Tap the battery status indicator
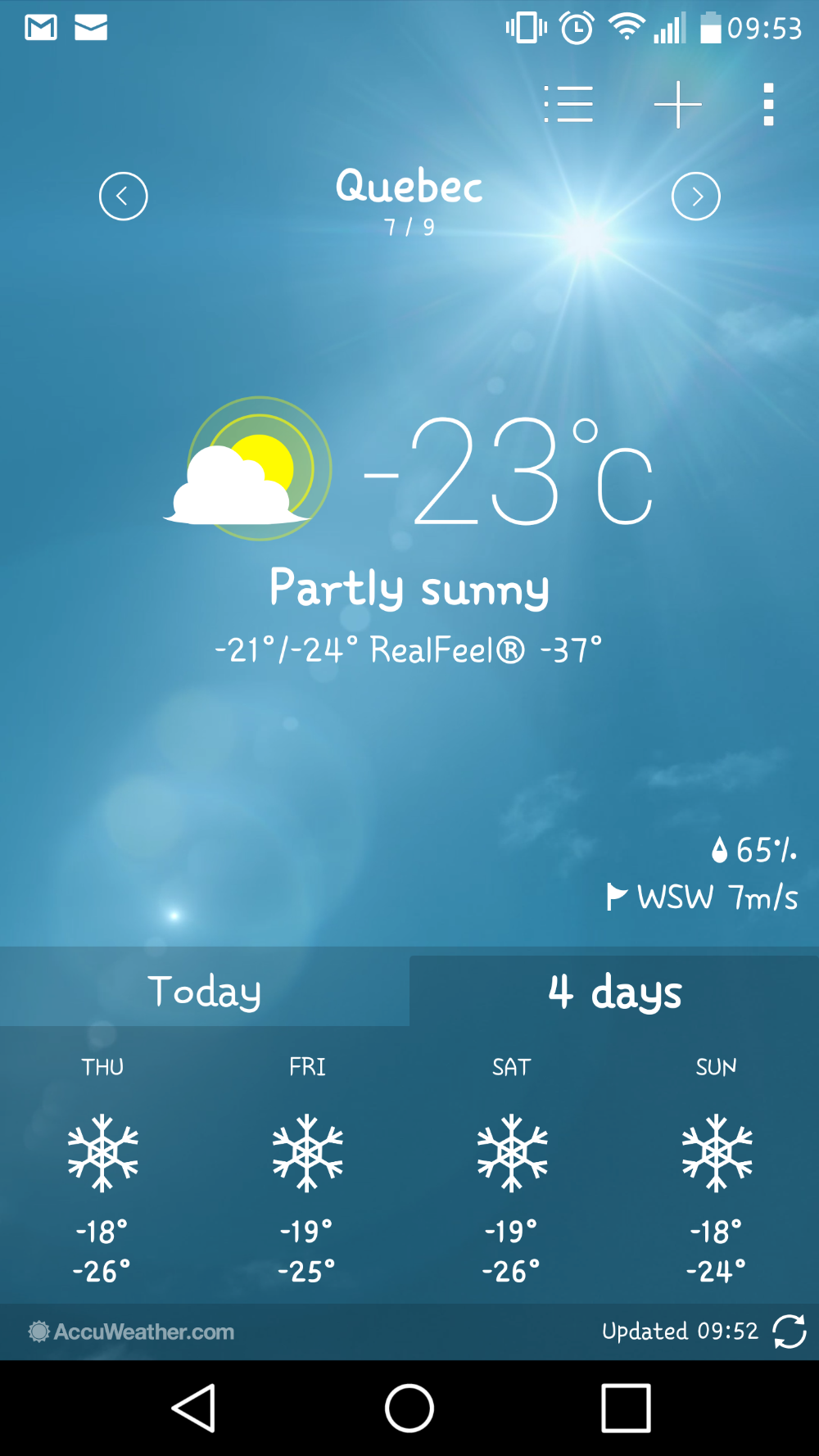 [709, 27]
